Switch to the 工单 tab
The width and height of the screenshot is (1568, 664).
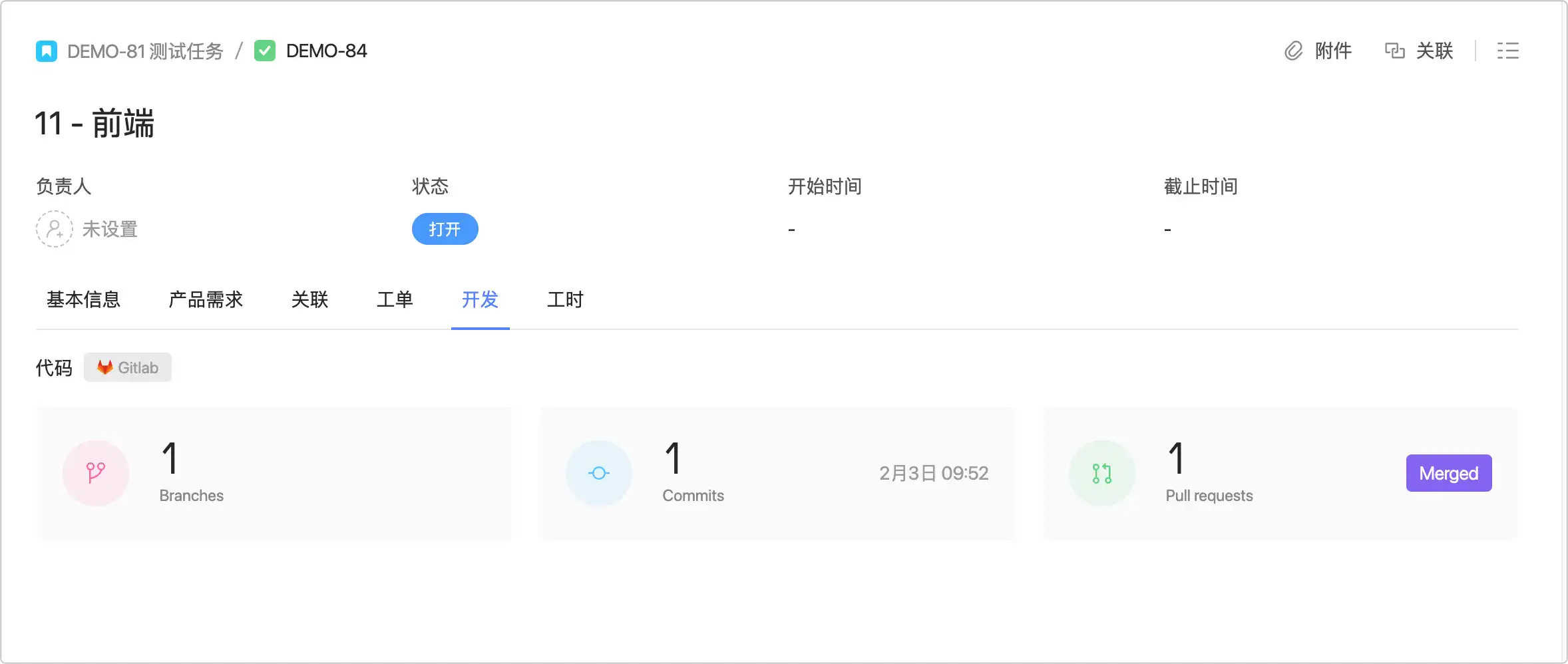(395, 300)
